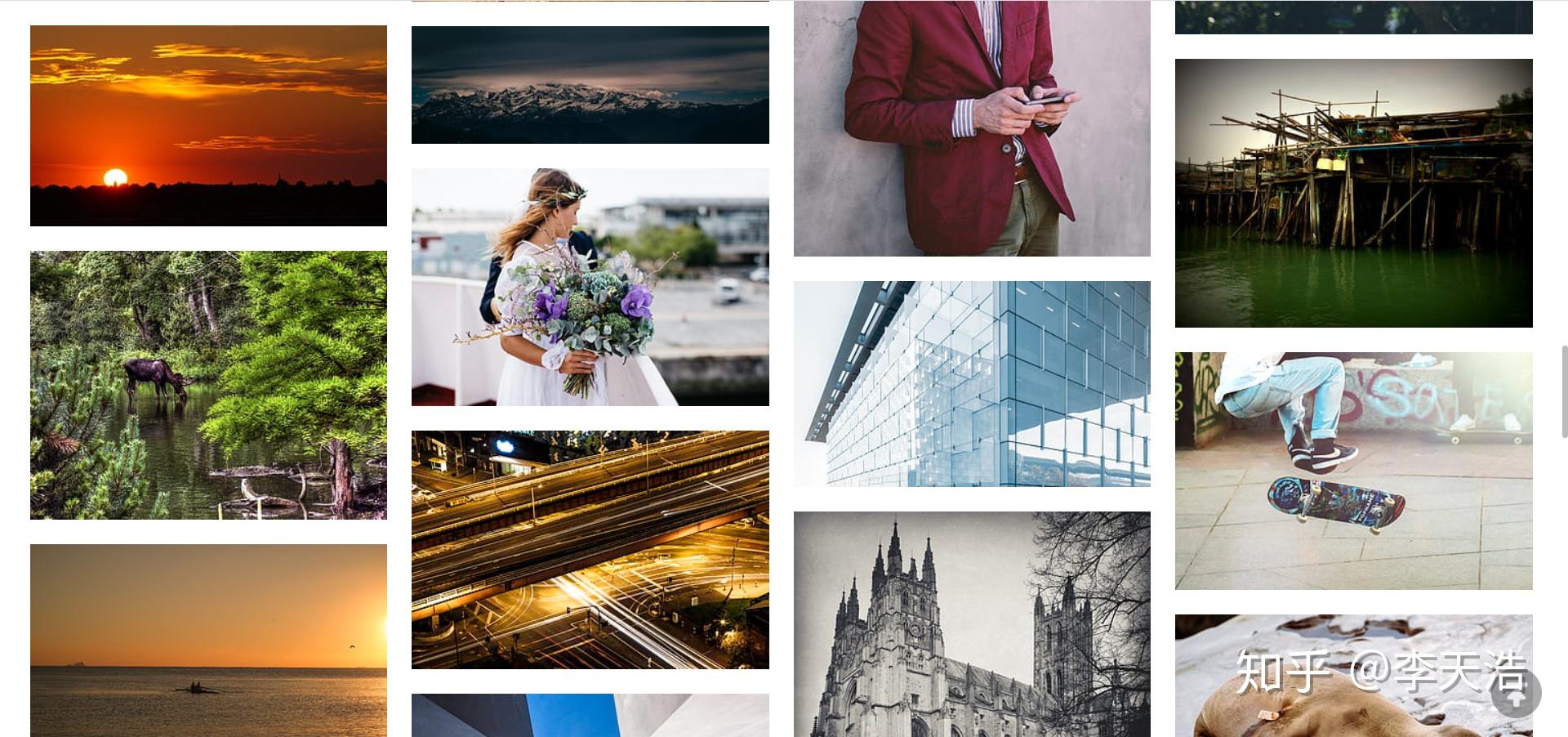Open the stilt houses over water photo
The height and width of the screenshot is (737, 1568).
tap(1353, 193)
